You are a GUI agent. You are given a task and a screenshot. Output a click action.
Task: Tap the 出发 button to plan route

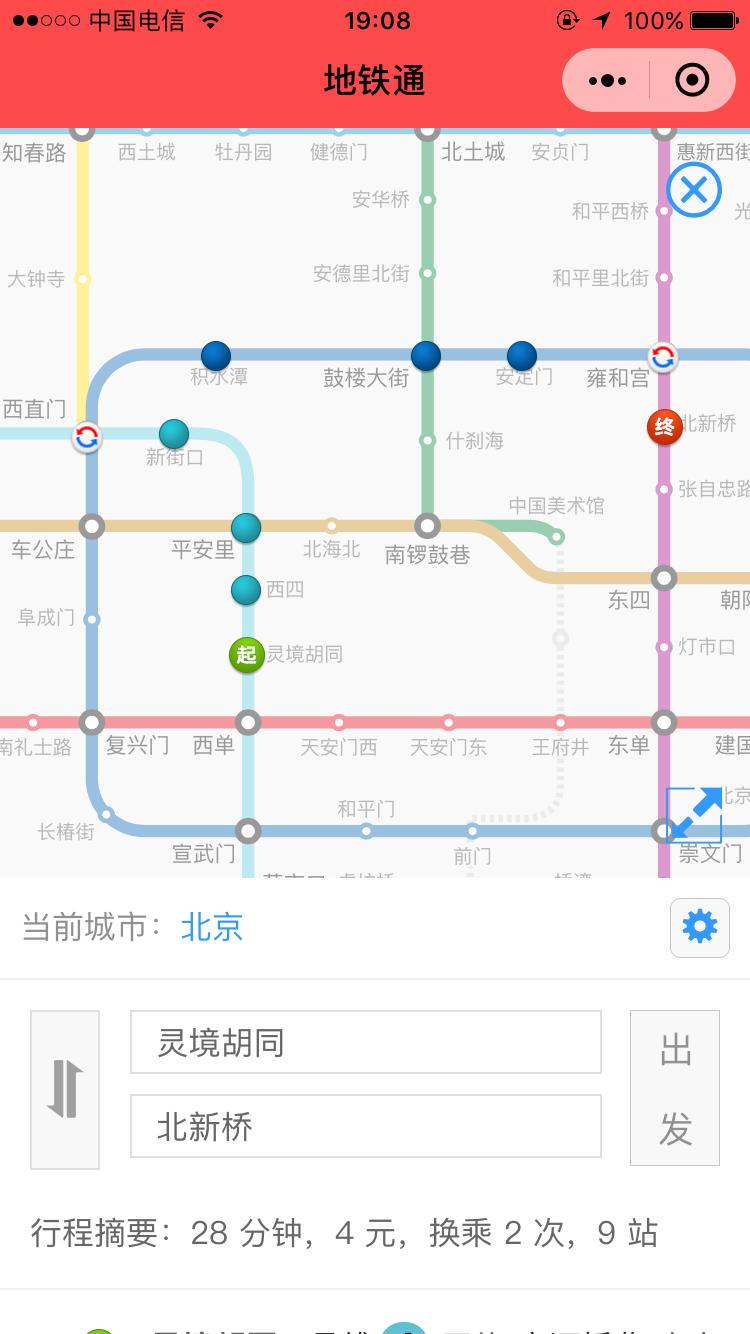pos(675,1089)
